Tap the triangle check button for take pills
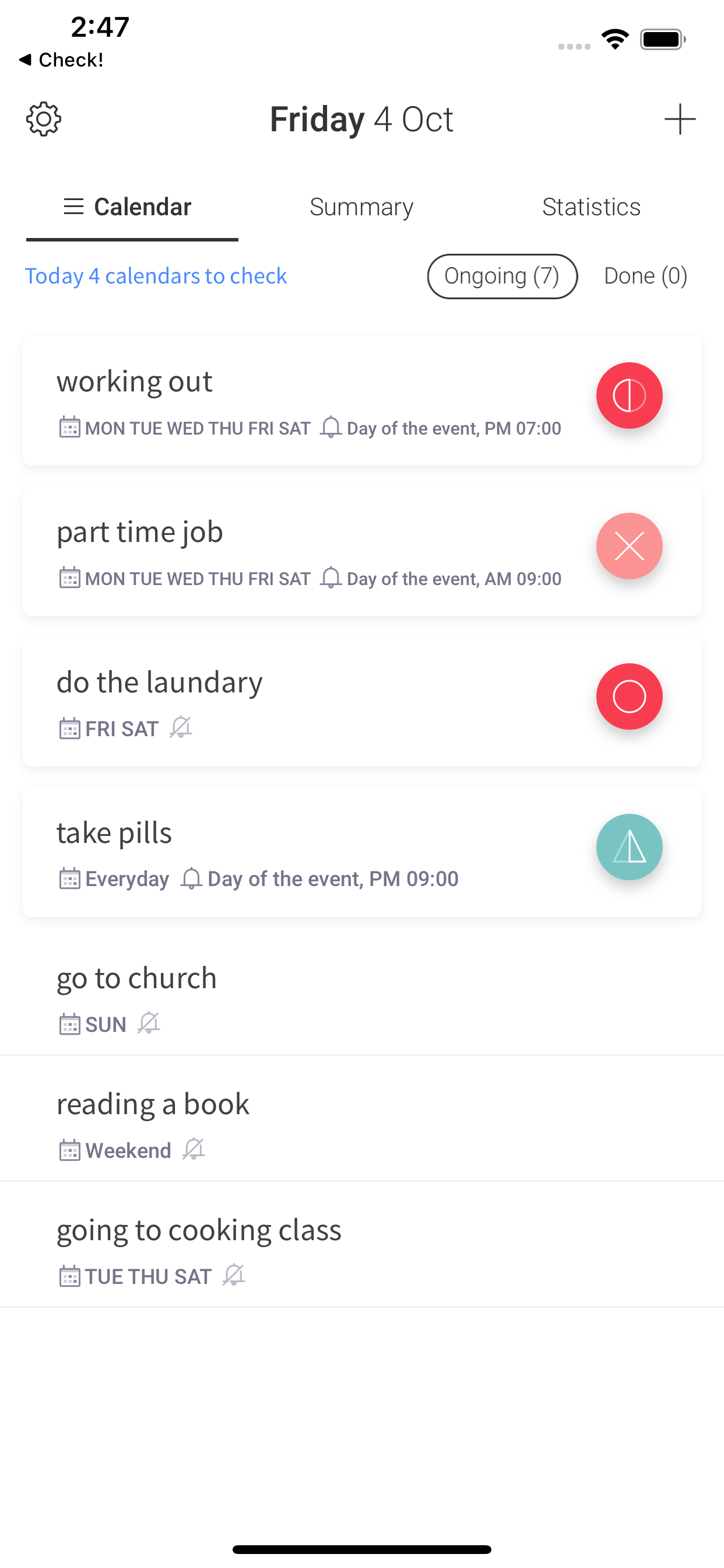The height and width of the screenshot is (1568, 724). click(629, 846)
